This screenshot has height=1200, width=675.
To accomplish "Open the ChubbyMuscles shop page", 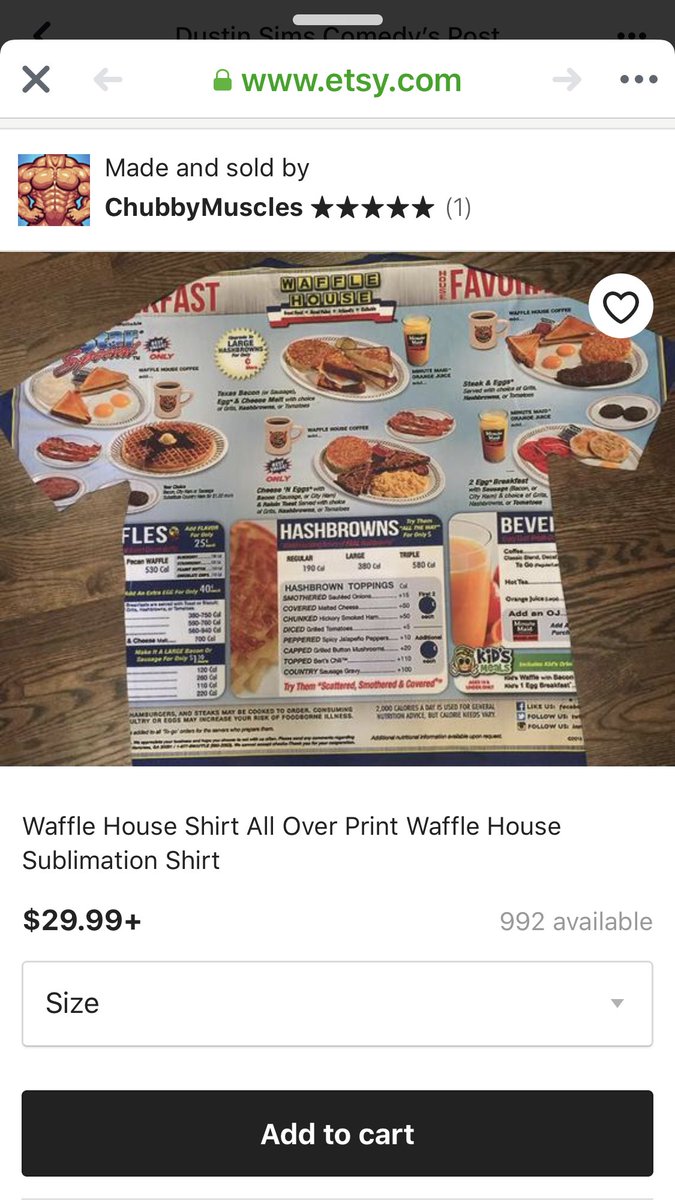I will pos(204,207).
